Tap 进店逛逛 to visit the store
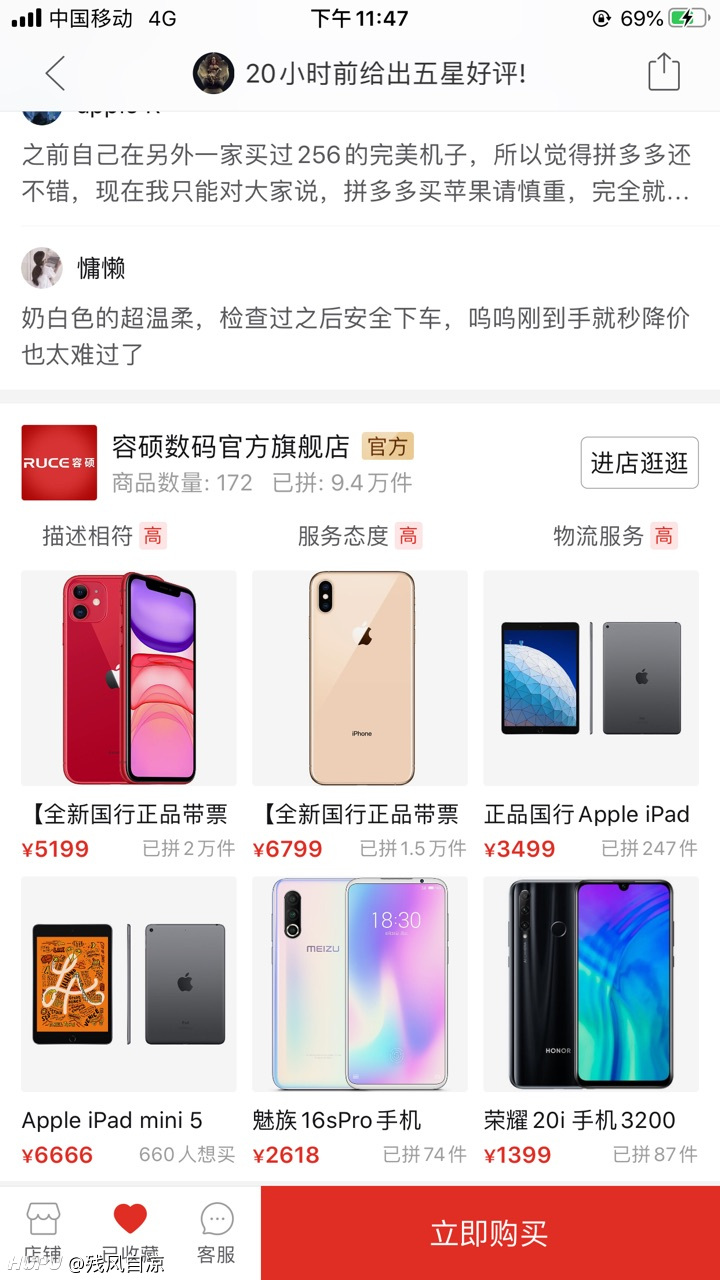 [x=640, y=463]
